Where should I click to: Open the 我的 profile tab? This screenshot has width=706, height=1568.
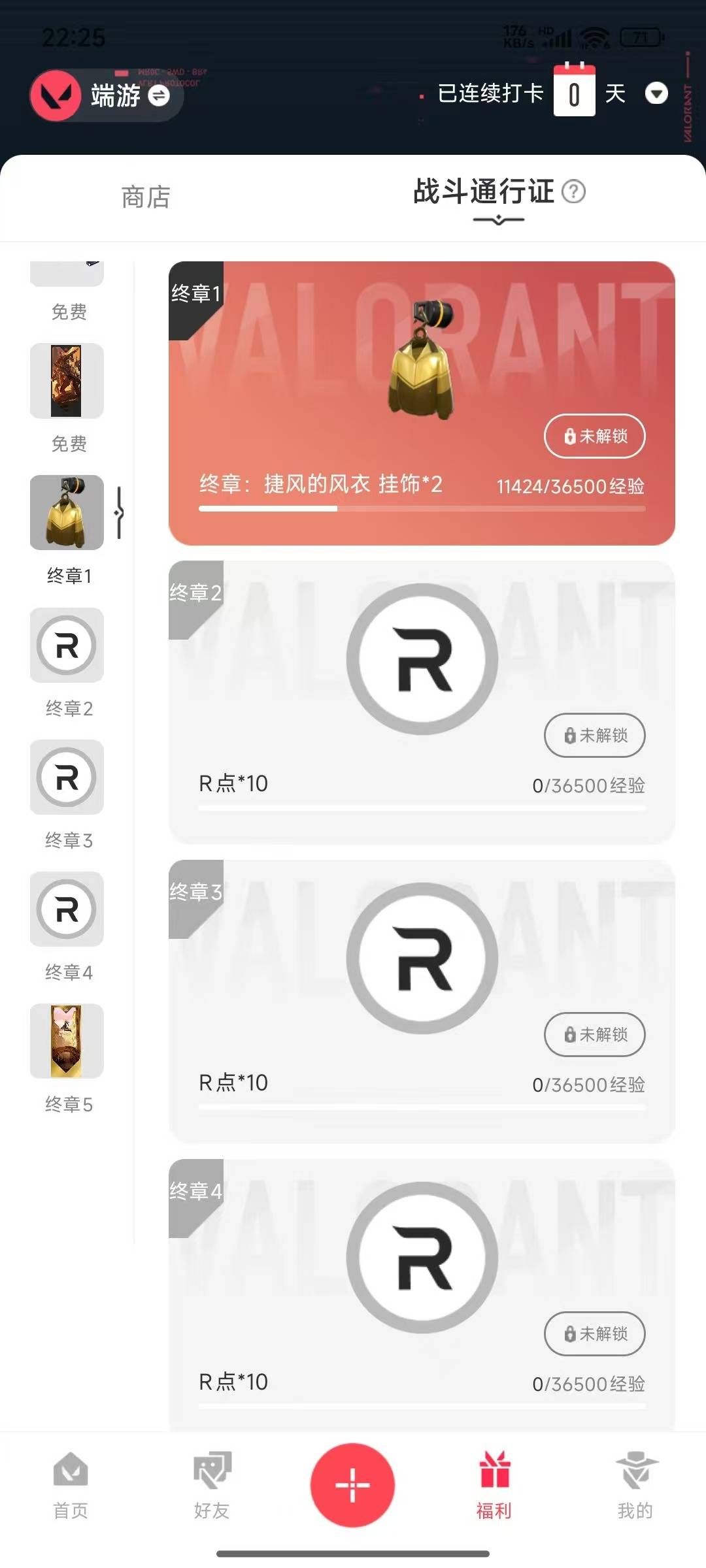click(635, 1486)
